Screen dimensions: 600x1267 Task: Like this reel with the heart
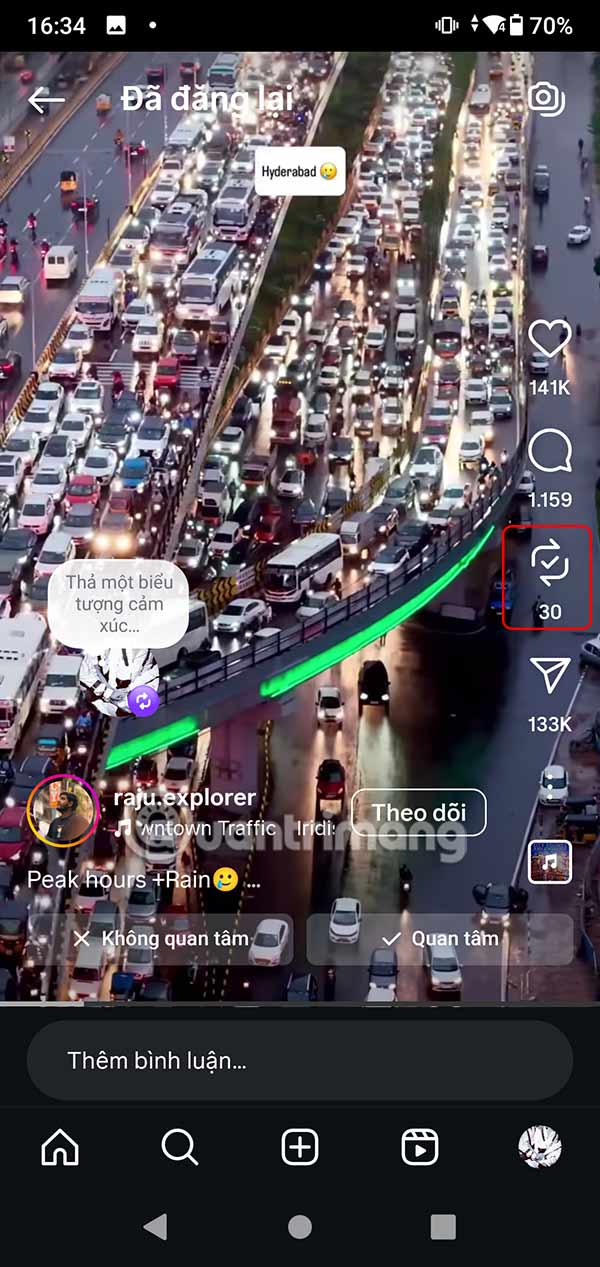click(x=549, y=340)
